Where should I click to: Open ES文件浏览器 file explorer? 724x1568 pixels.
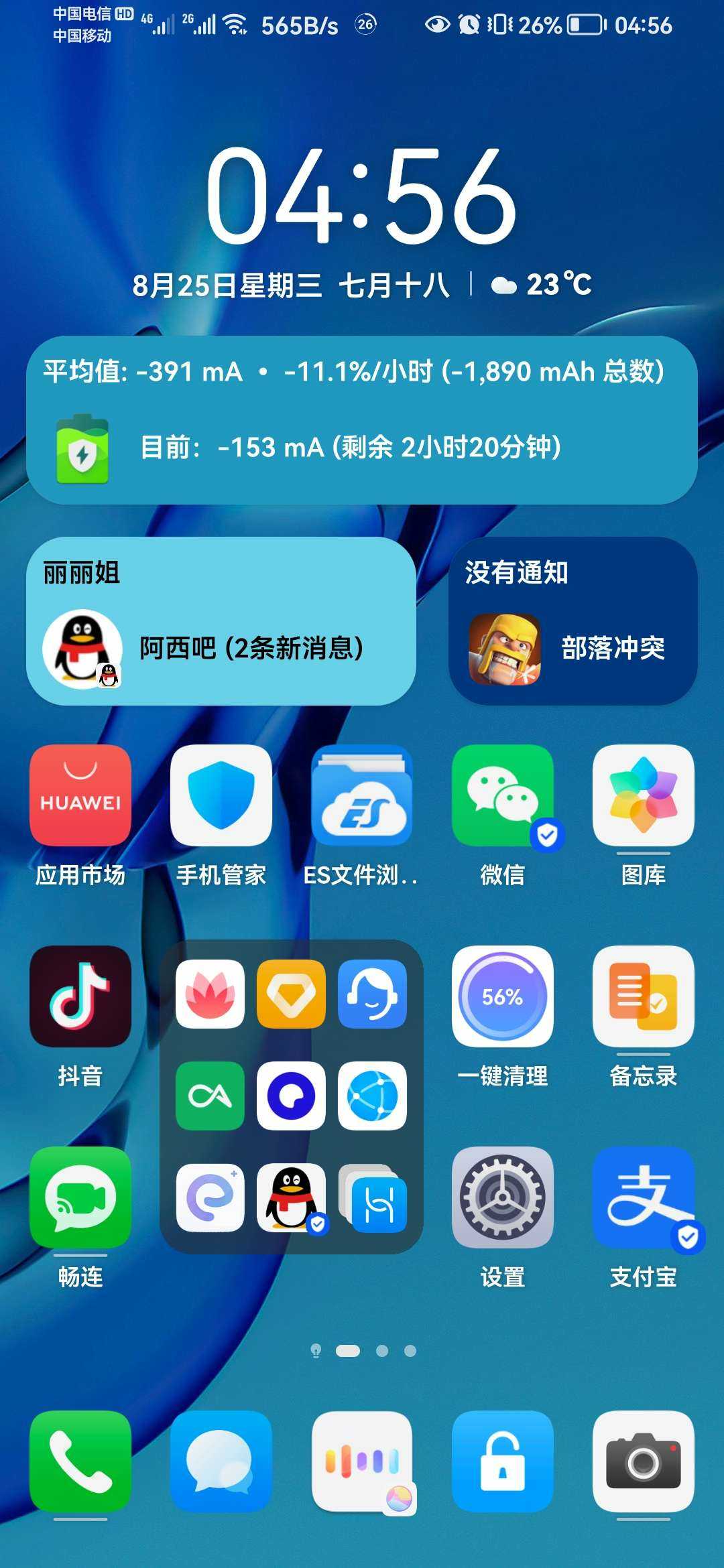tap(362, 795)
